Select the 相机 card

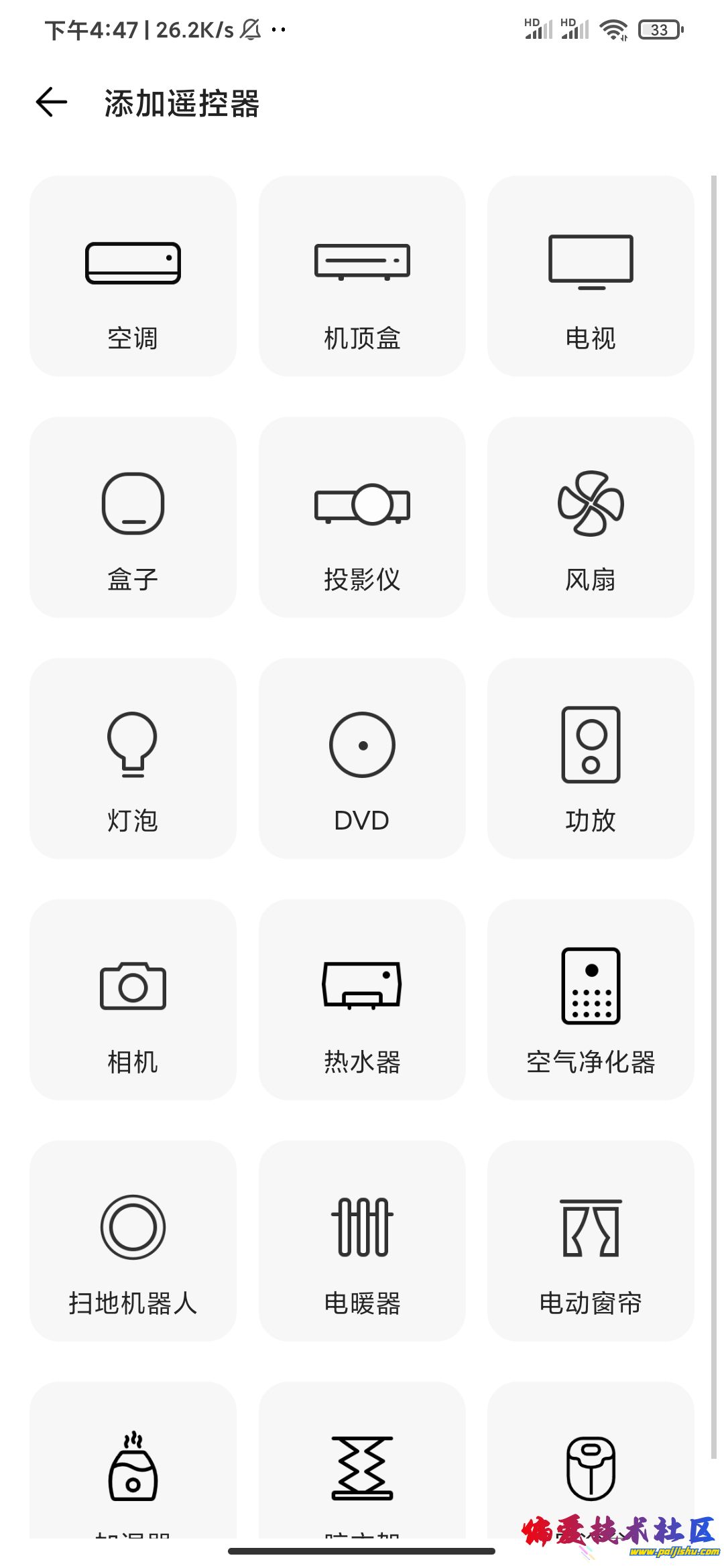(x=133, y=1000)
